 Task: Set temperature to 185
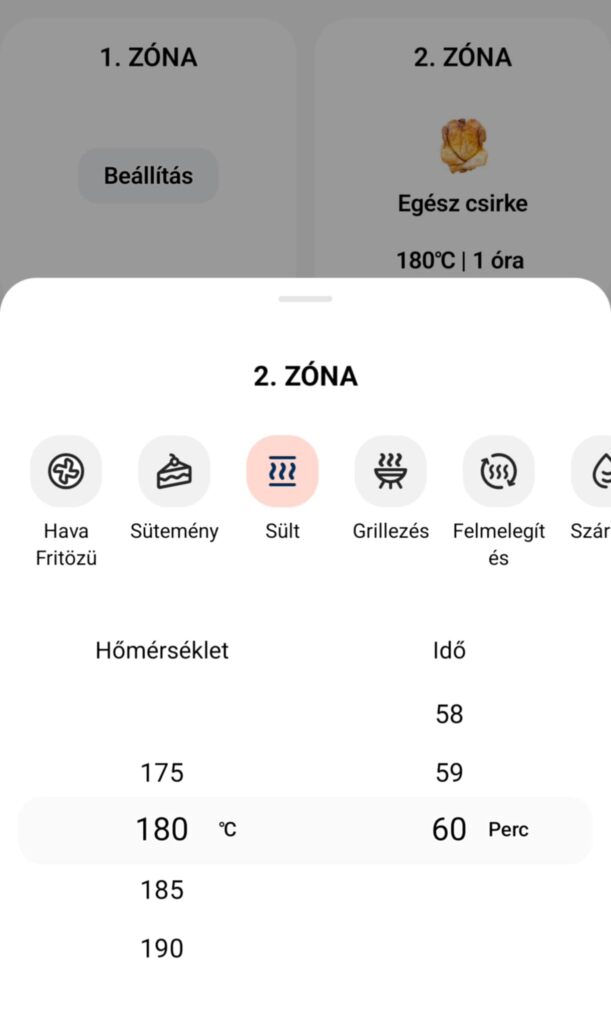(162, 890)
